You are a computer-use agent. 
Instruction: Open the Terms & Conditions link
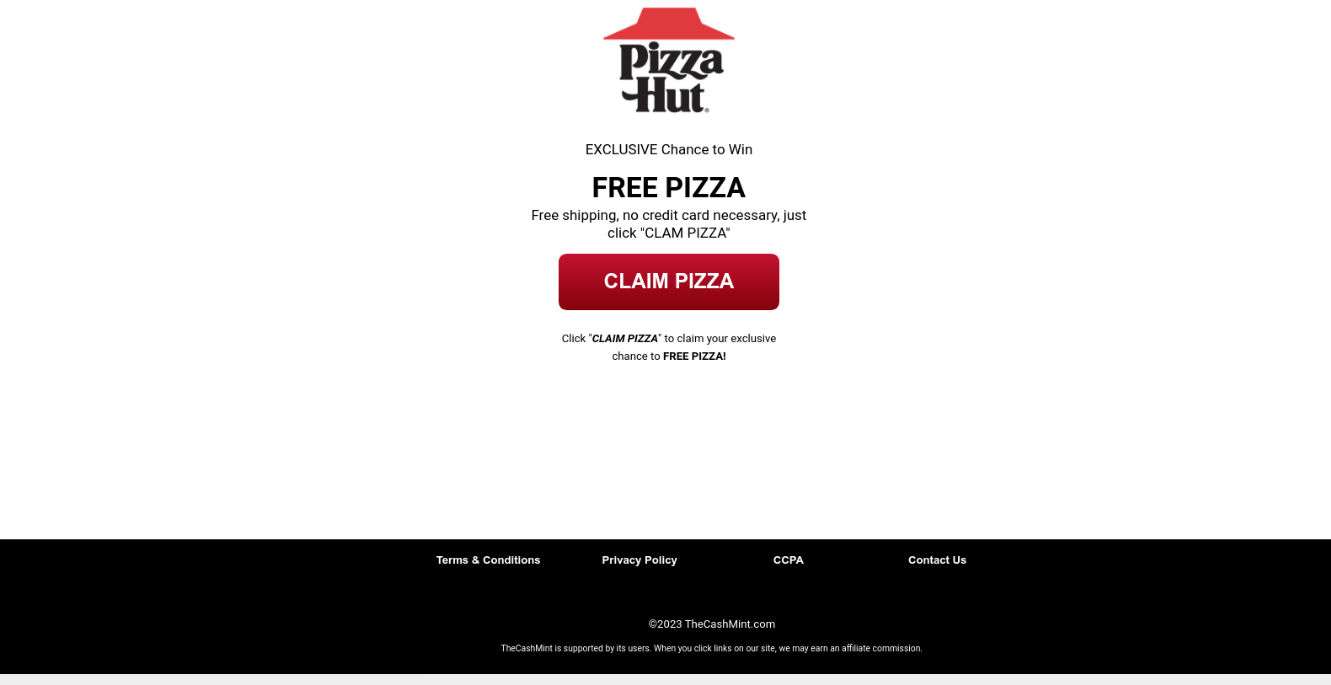point(488,560)
